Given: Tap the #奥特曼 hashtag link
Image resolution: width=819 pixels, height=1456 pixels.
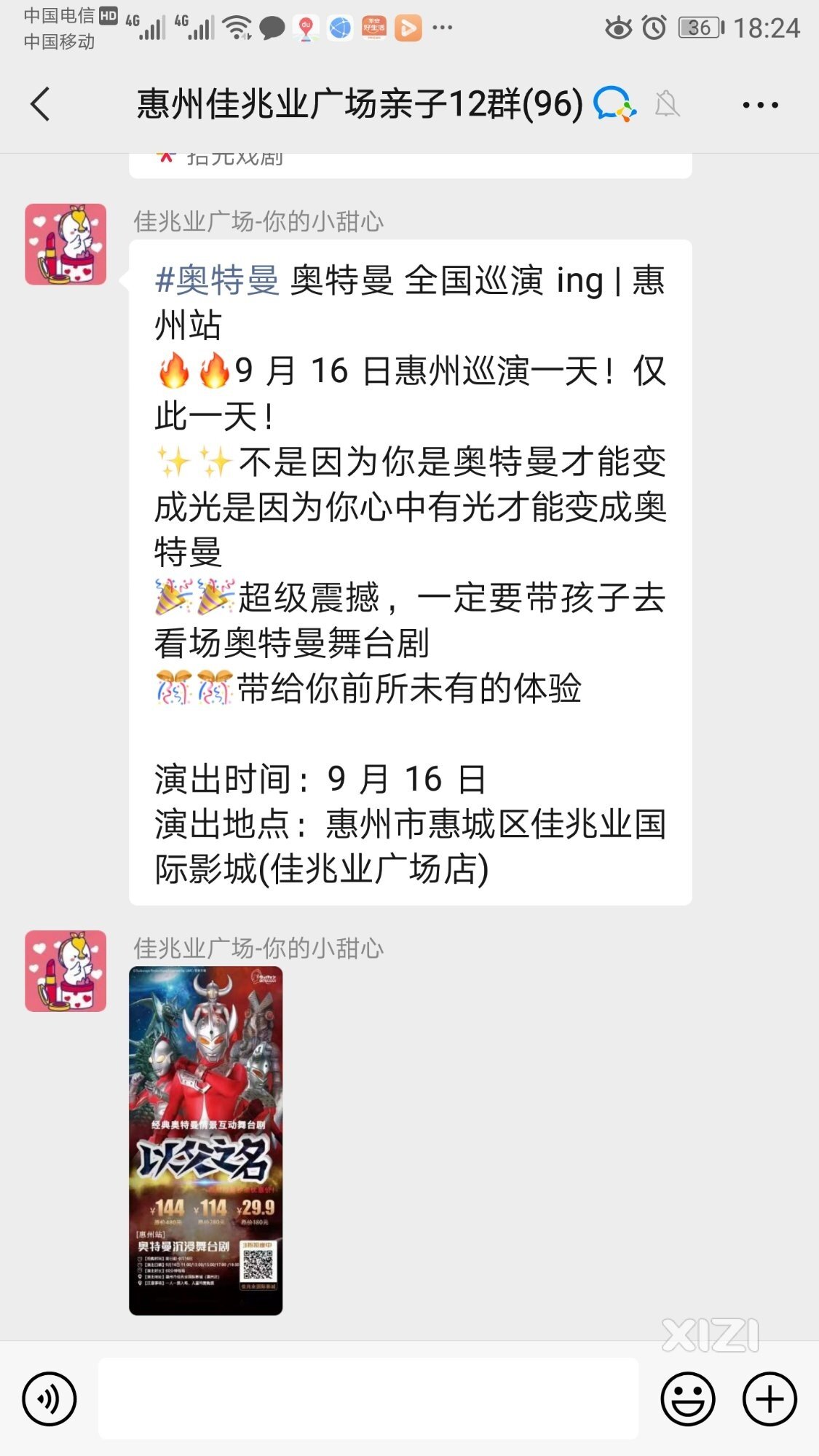Looking at the screenshot, I should click(x=217, y=281).
